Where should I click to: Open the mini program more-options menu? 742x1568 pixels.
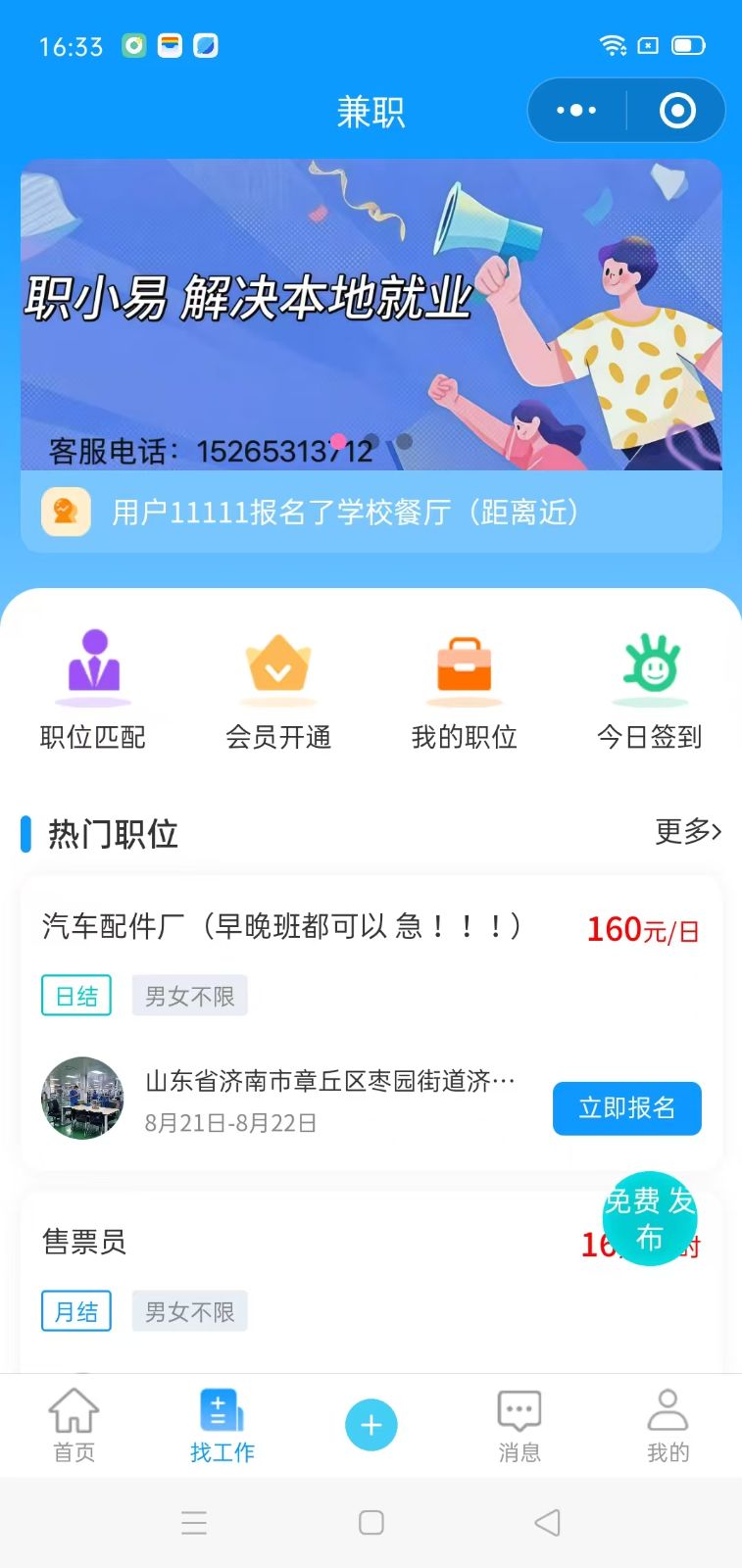(x=576, y=111)
